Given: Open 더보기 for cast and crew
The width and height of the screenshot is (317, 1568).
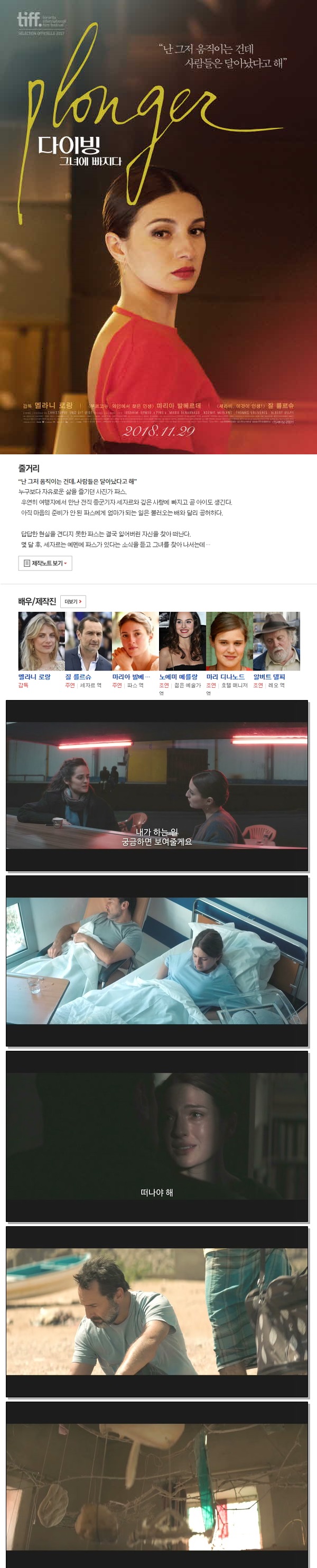Looking at the screenshot, I should pyautogui.click(x=72, y=601).
